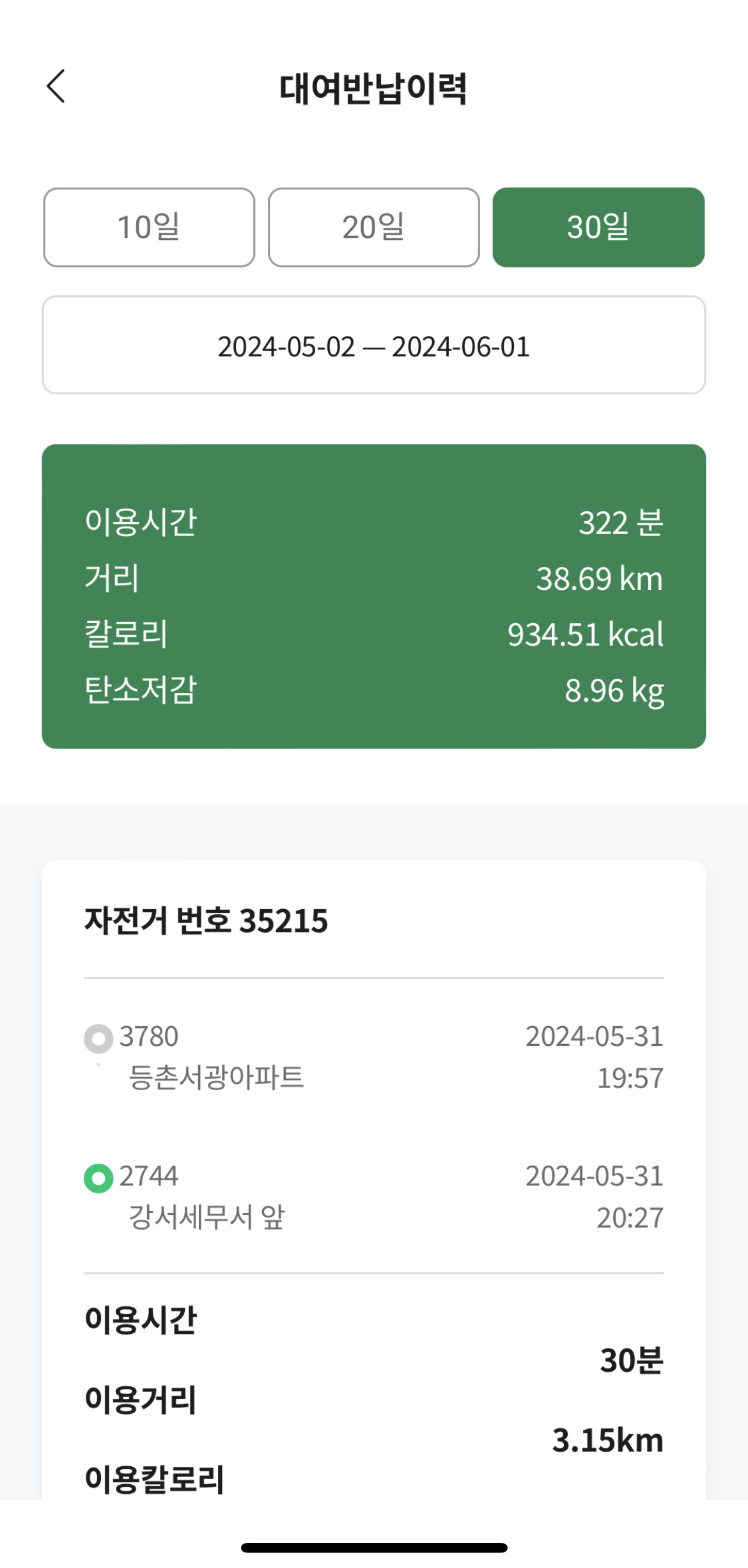Screen dimensions: 748x1568
Task: Open the date range 2024-05-02 — 2024-06-01 picker
Action: [374, 345]
